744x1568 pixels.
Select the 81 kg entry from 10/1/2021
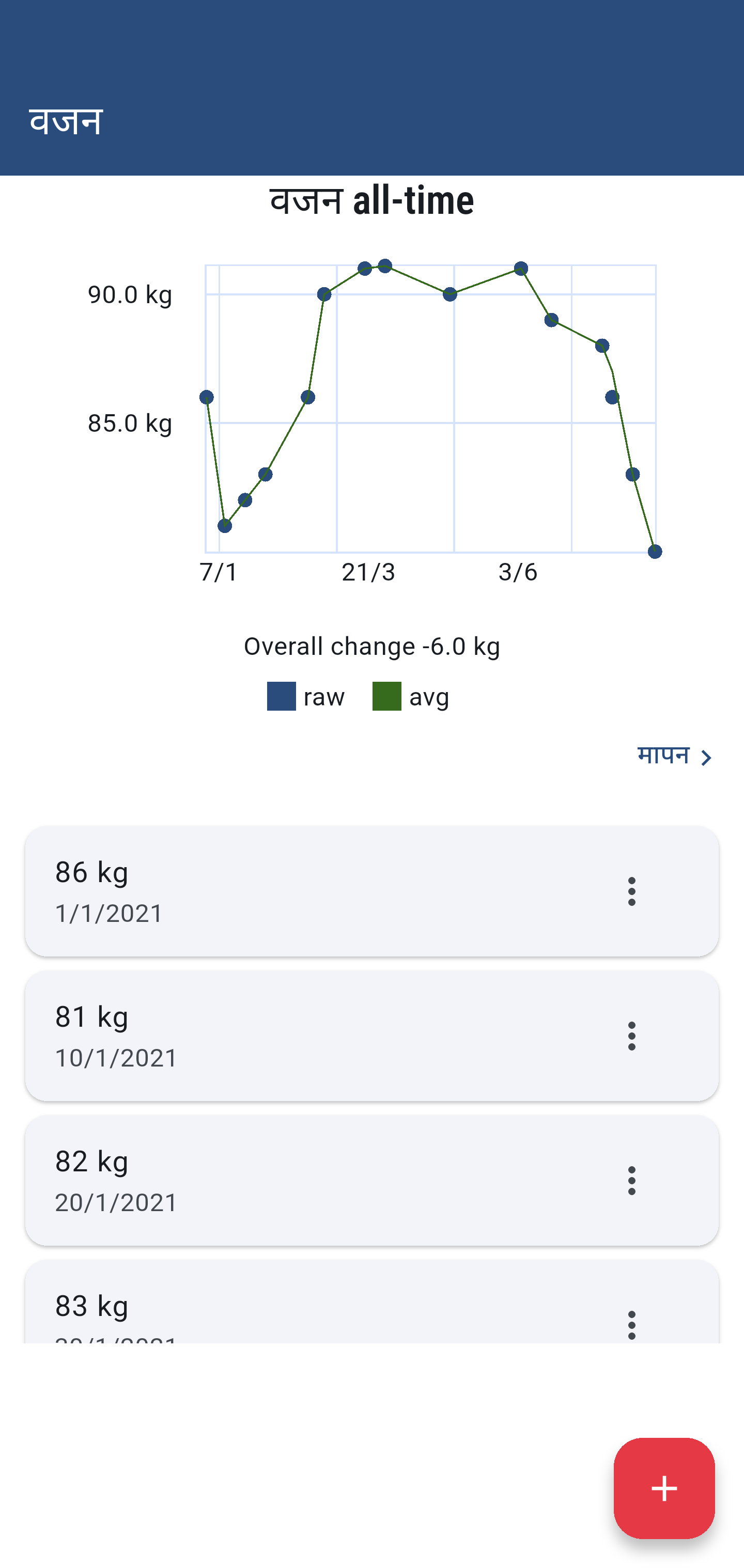[x=371, y=1036]
